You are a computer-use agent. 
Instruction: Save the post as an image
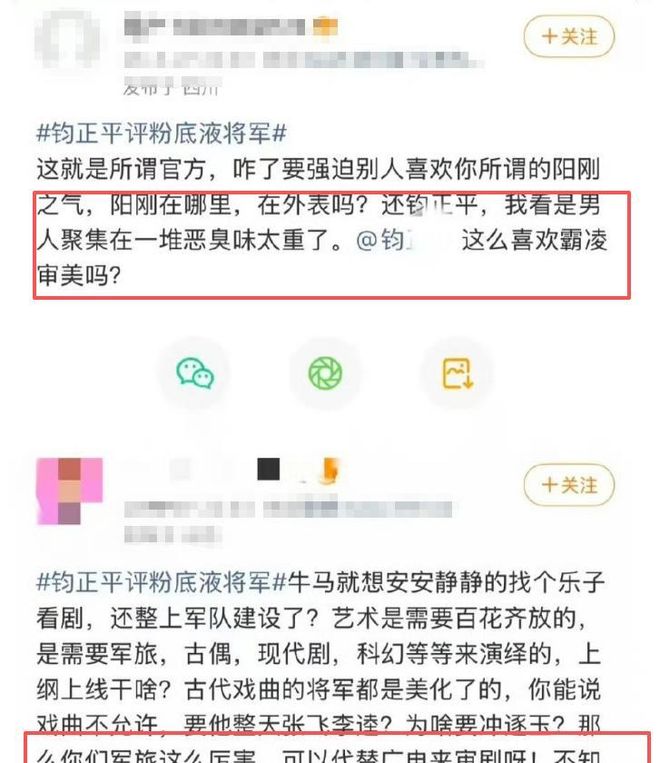pos(456,373)
